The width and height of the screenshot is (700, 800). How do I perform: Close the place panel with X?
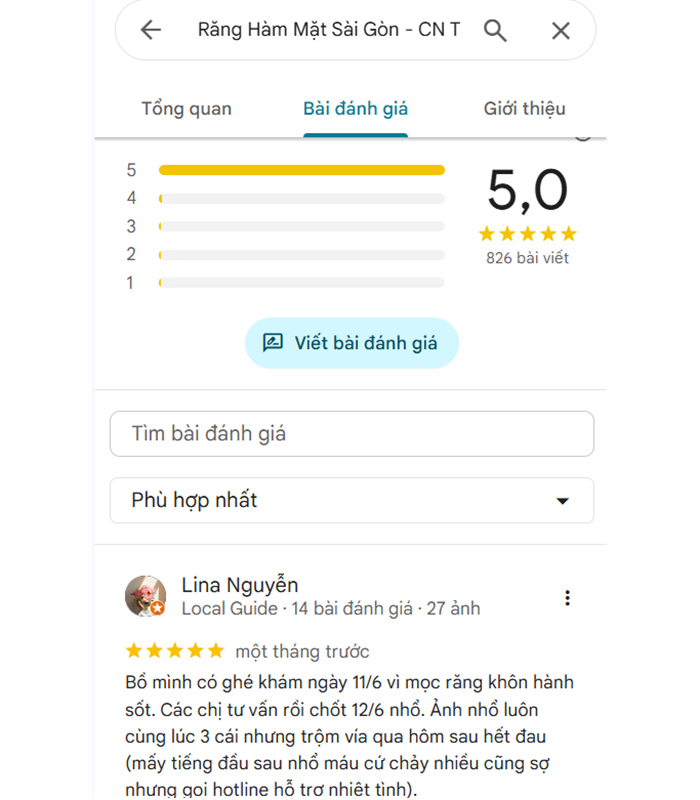[561, 31]
